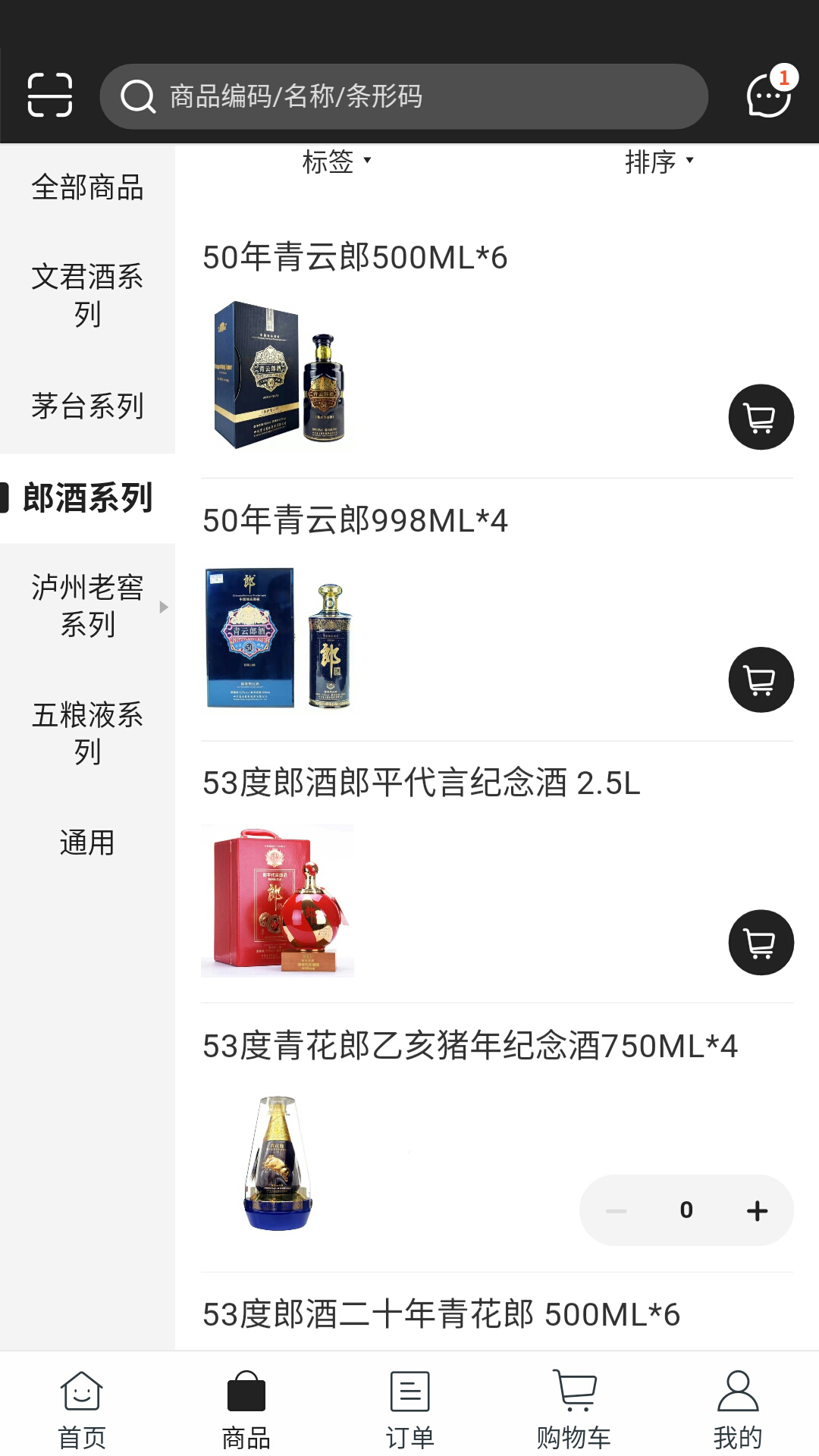This screenshot has width=819, height=1456.
Task: Open the 首页 home icon
Action: pyautogui.click(x=82, y=1407)
